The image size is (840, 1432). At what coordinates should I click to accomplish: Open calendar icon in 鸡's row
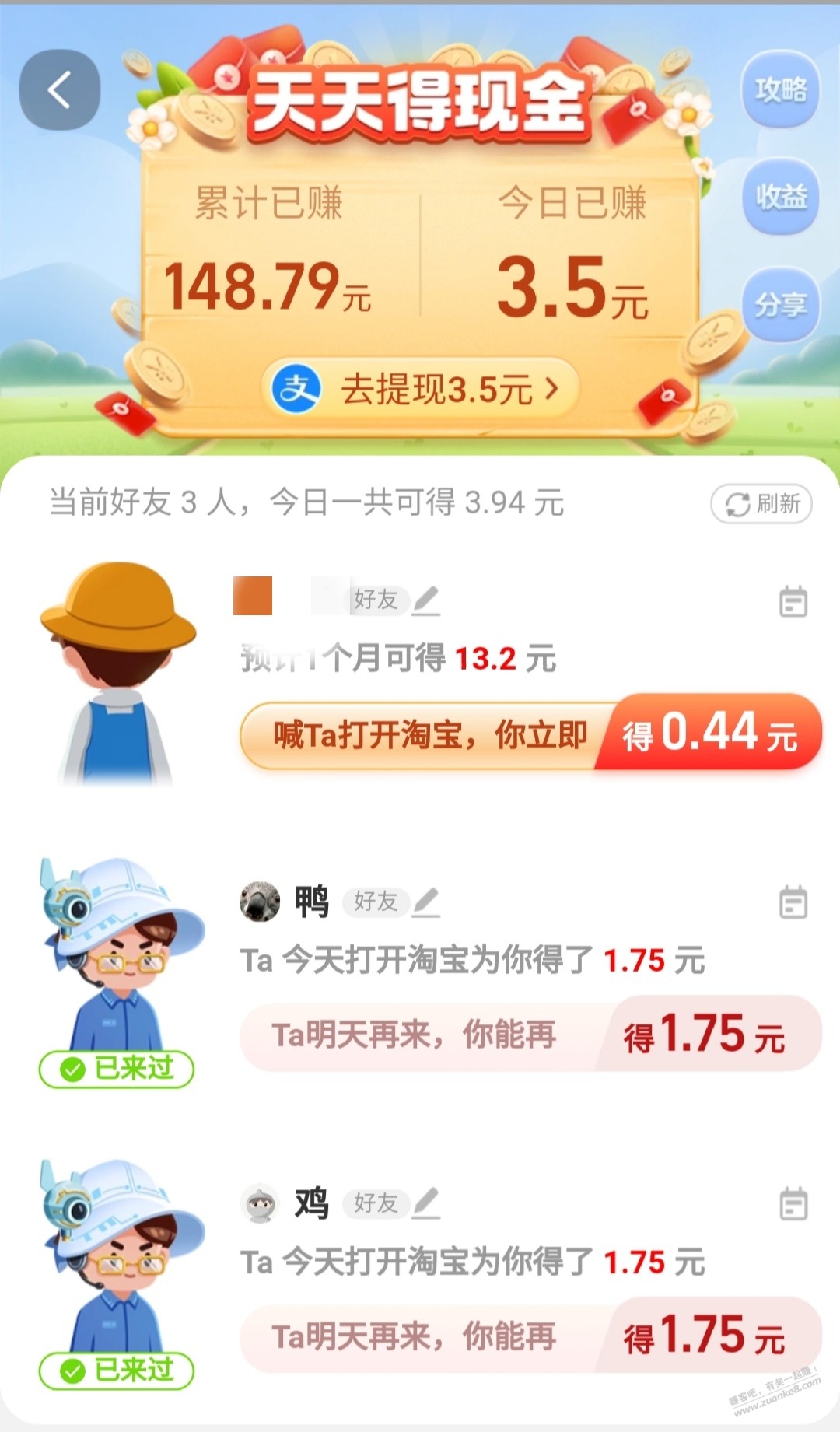793,1204
